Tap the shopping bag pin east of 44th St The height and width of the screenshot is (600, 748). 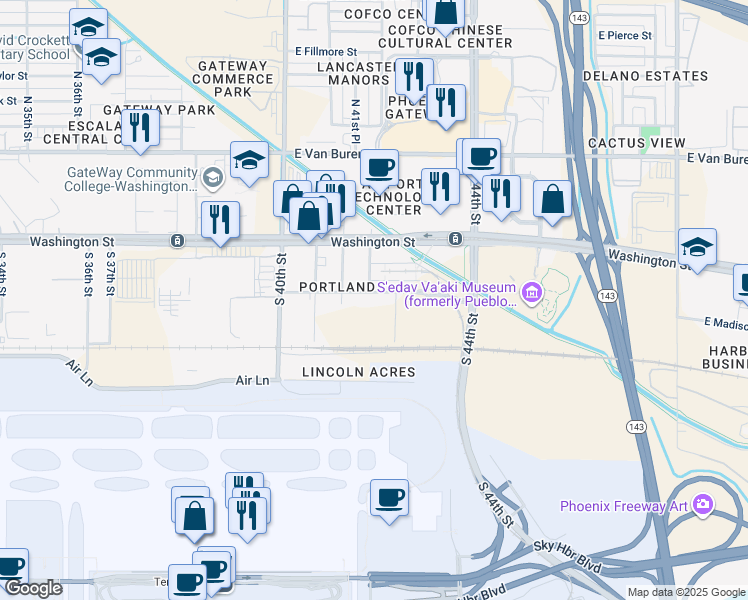pos(553,200)
